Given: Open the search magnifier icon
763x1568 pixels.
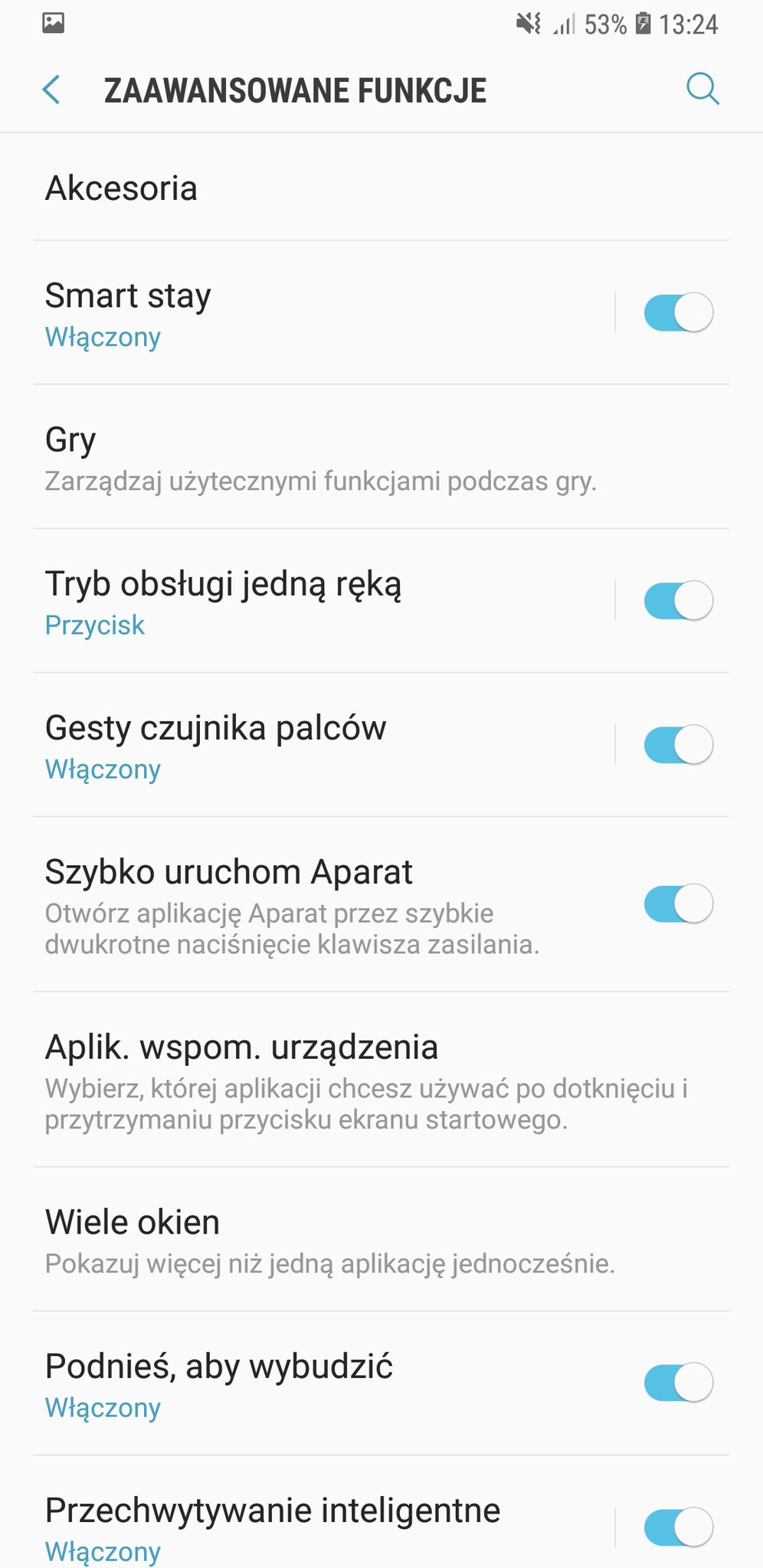Looking at the screenshot, I should coord(702,90).
